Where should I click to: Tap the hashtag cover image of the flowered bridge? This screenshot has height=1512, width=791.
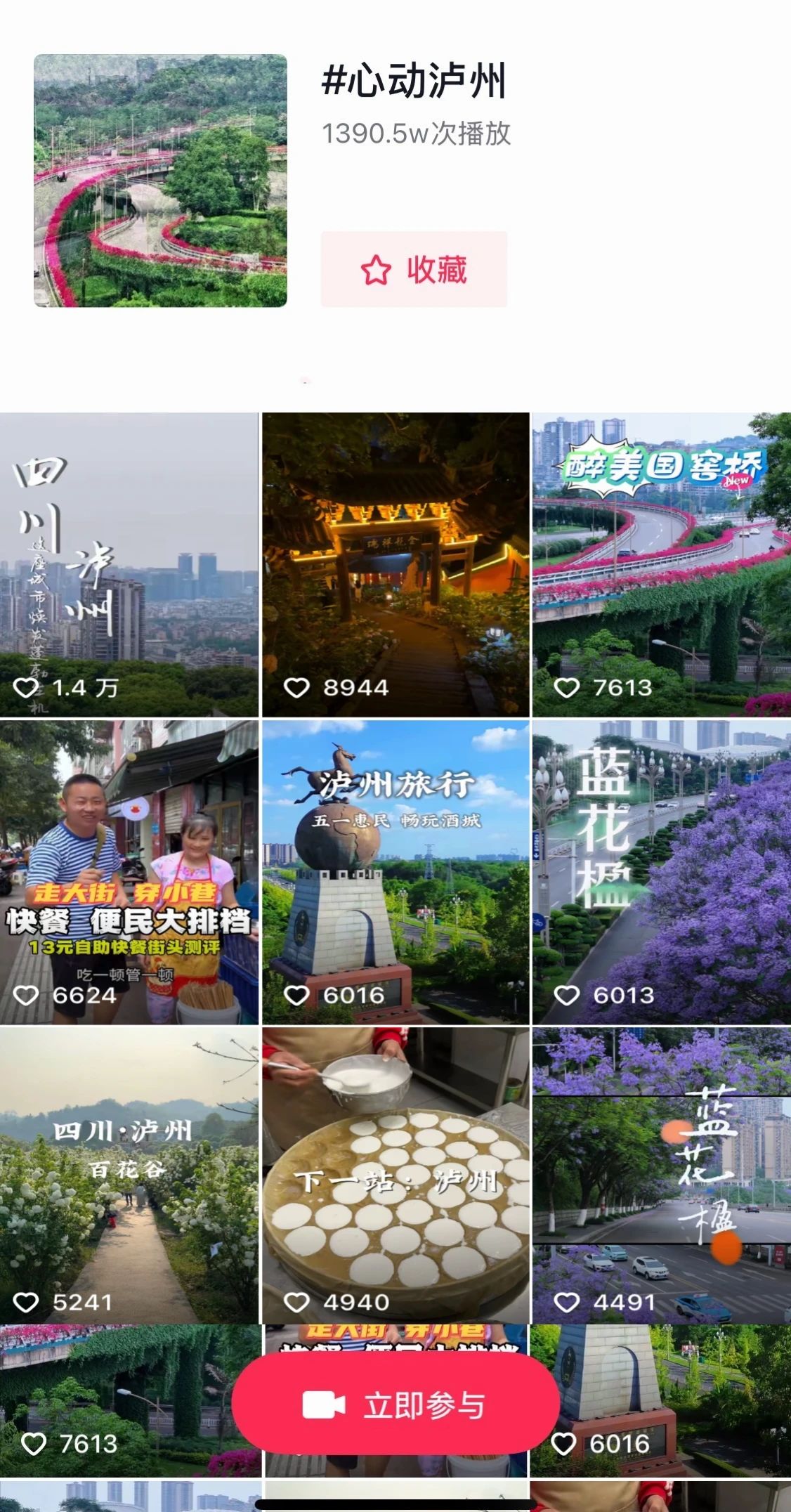pyautogui.click(x=162, y=183)
